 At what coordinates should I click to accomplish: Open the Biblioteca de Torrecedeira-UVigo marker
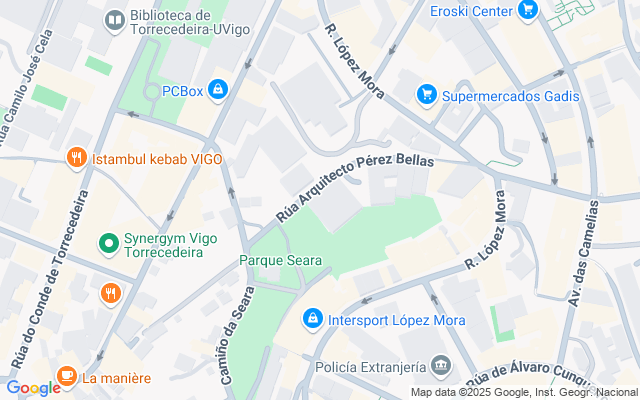[115, 20]
